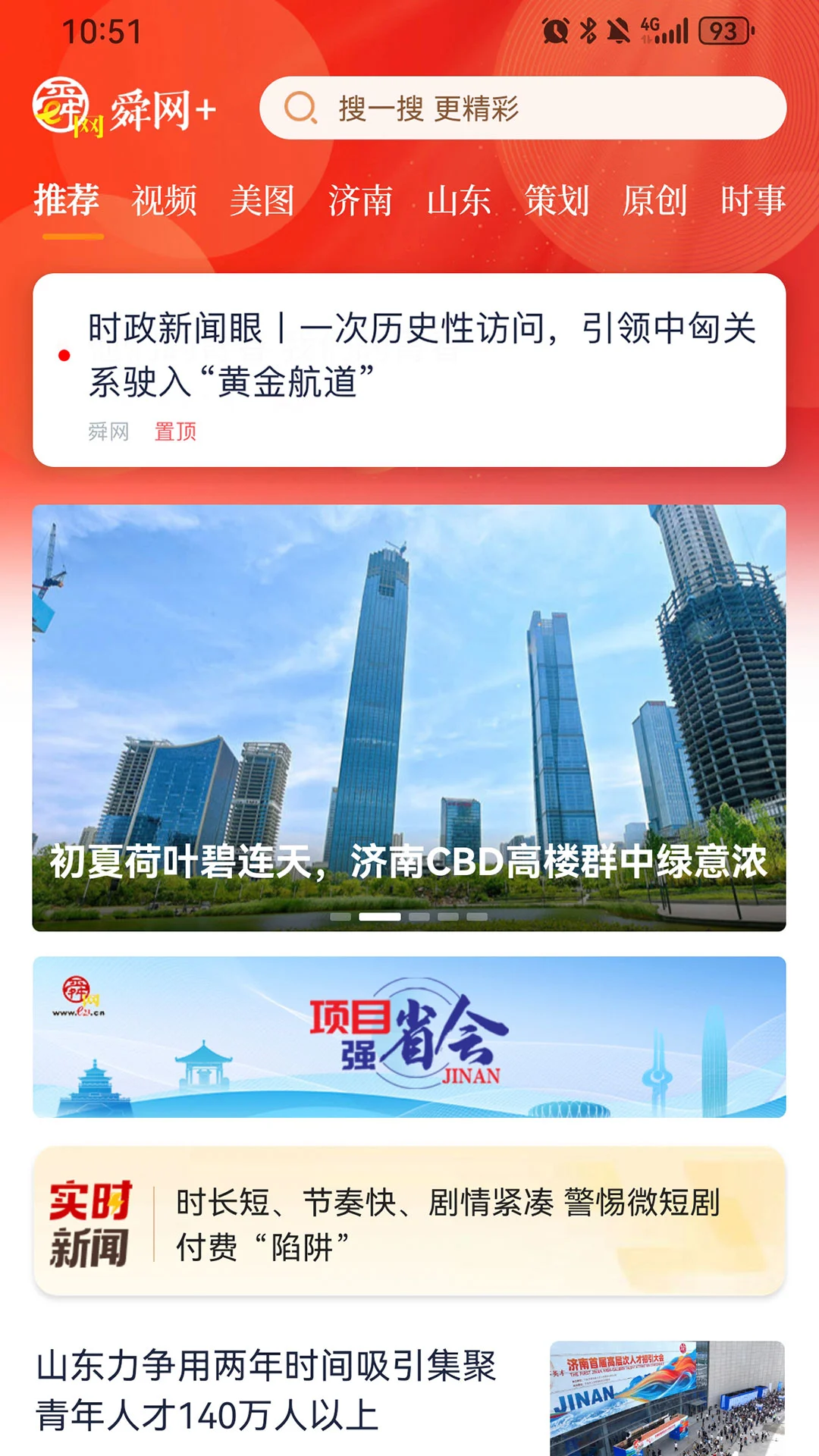Open the 济南 tab
This screenshot has height=1456, width=819.
(361, 201)
